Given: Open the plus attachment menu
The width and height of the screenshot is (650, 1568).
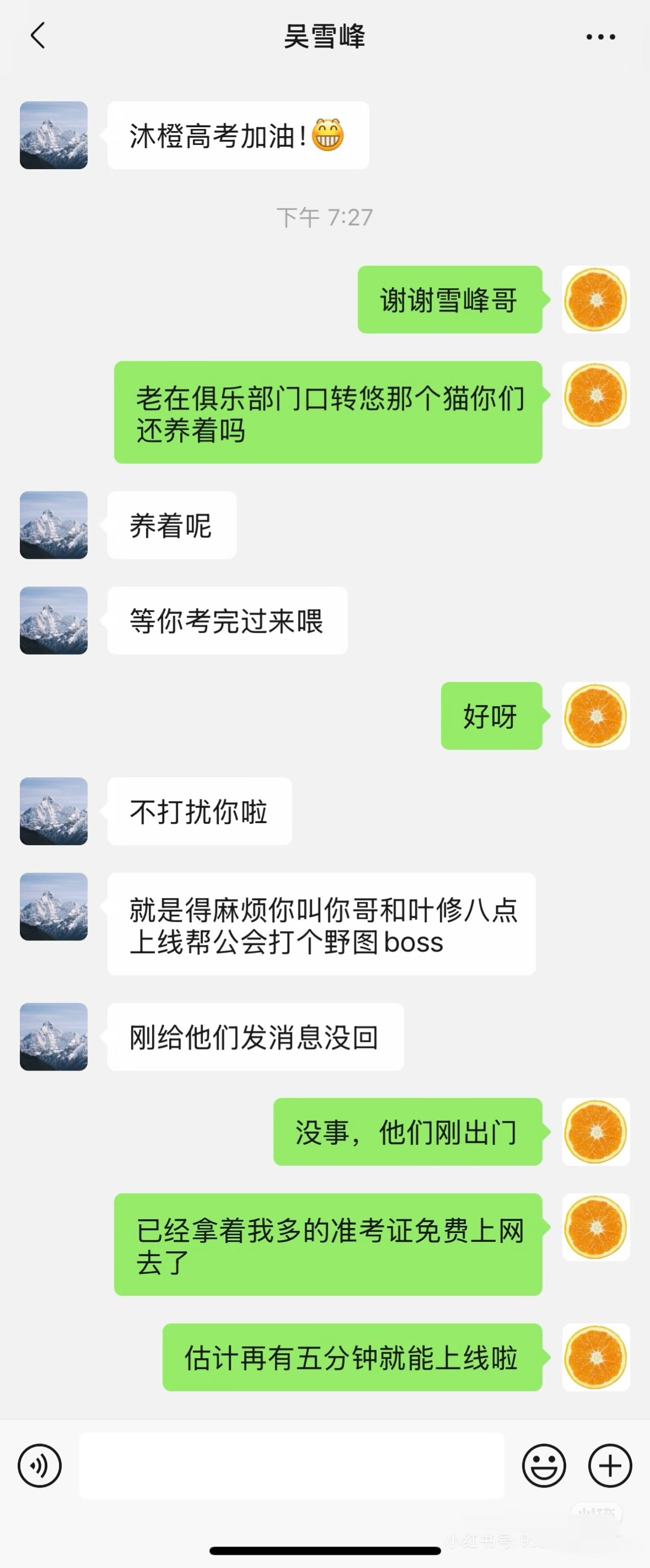Looking at the screenshot, I should coord(610,1466).
